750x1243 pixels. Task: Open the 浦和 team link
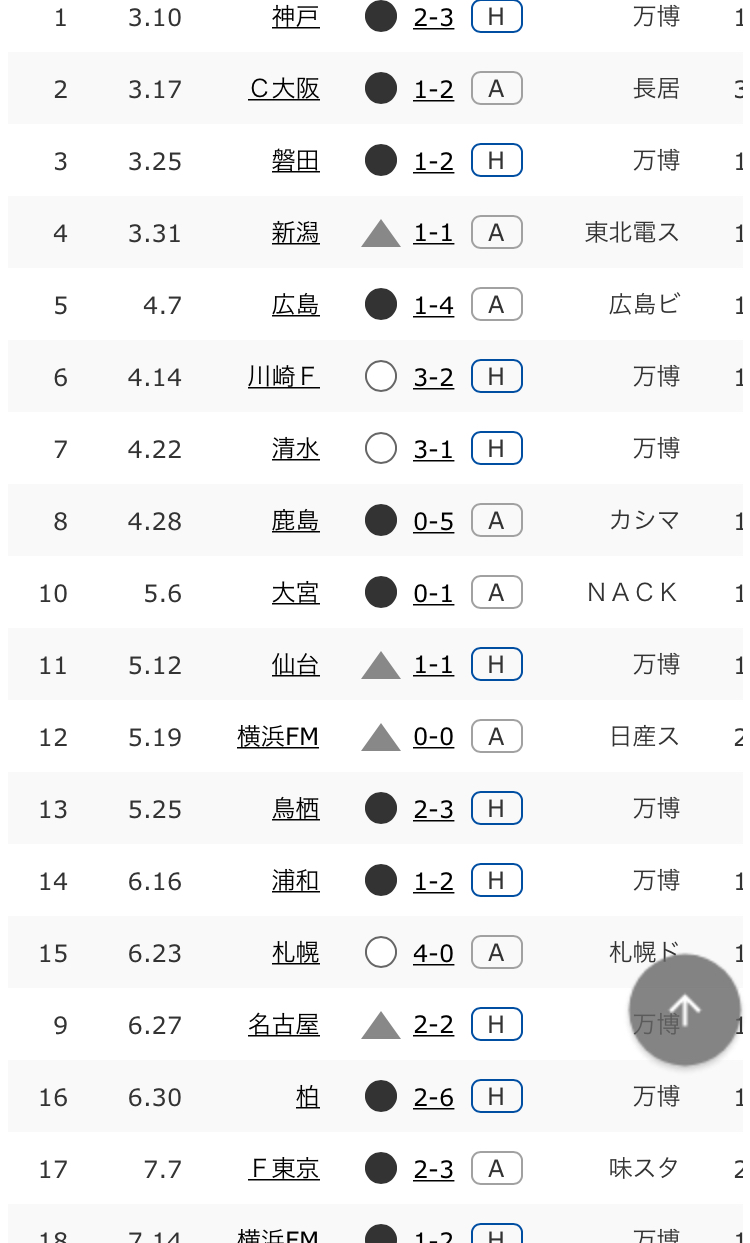tap(295, 881)
